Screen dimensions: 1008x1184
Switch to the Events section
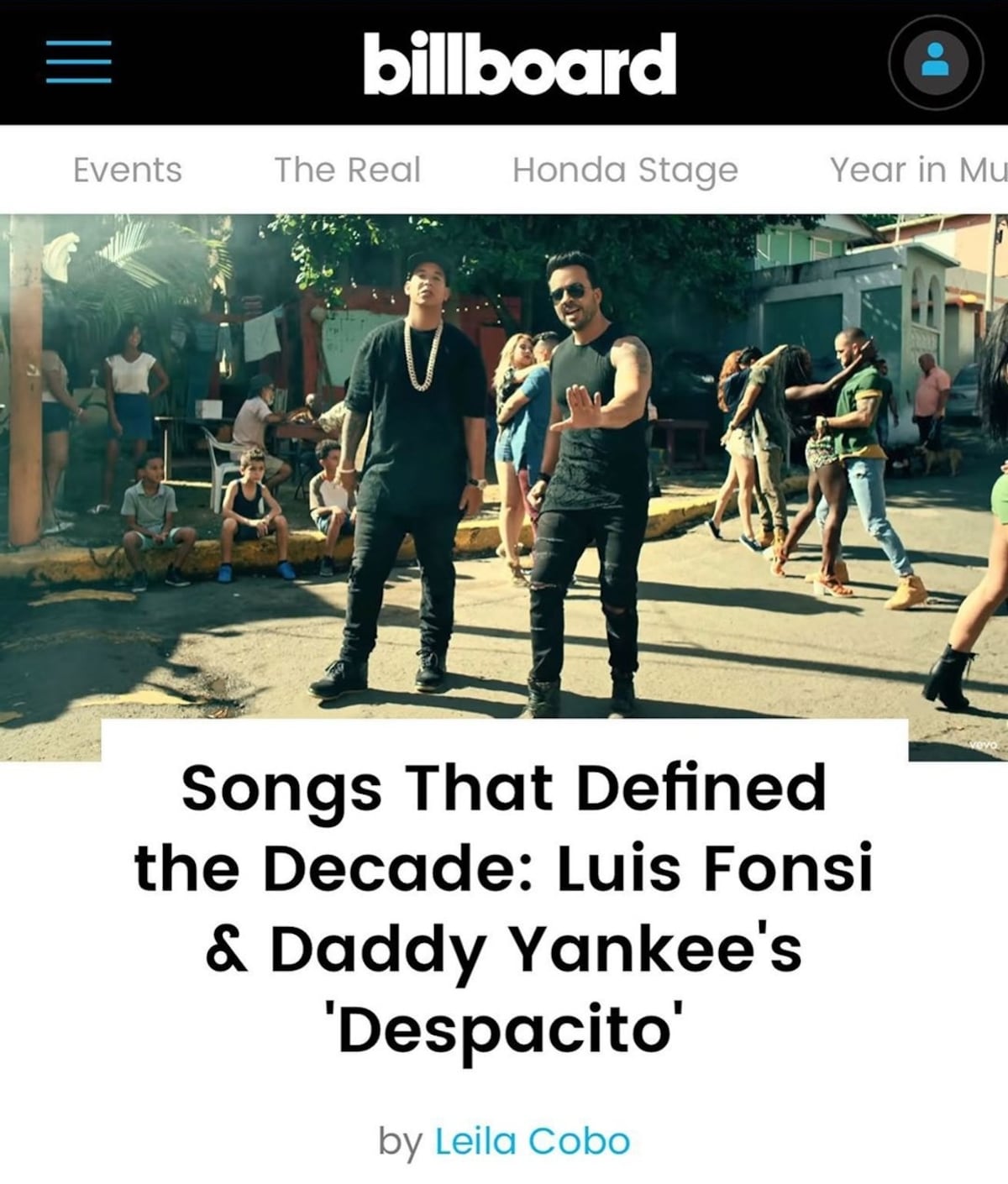coord(128,170)
